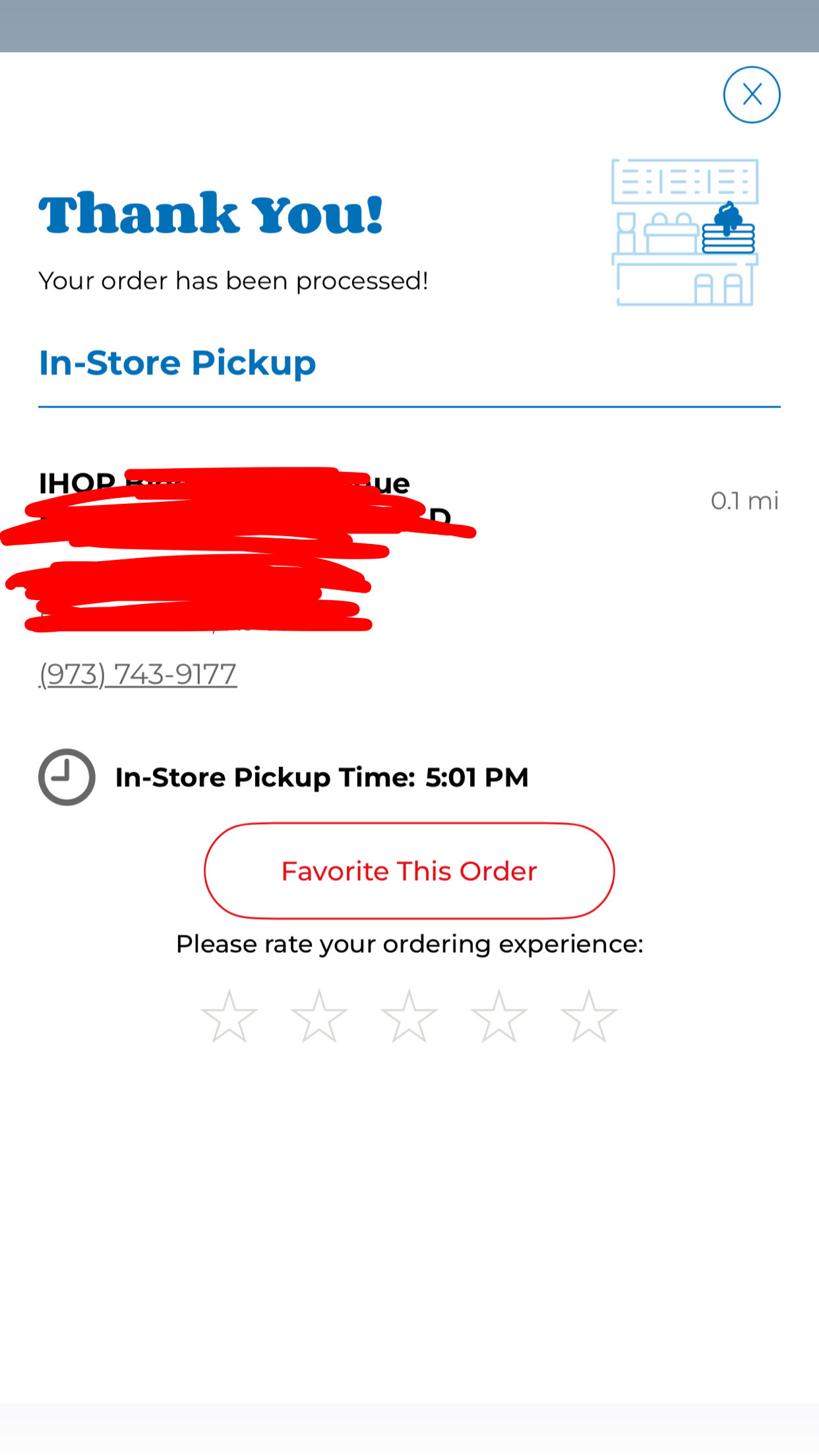Rate the ordering experience one star
The width and height of the screenshot is (819, 1456).
229,1017
